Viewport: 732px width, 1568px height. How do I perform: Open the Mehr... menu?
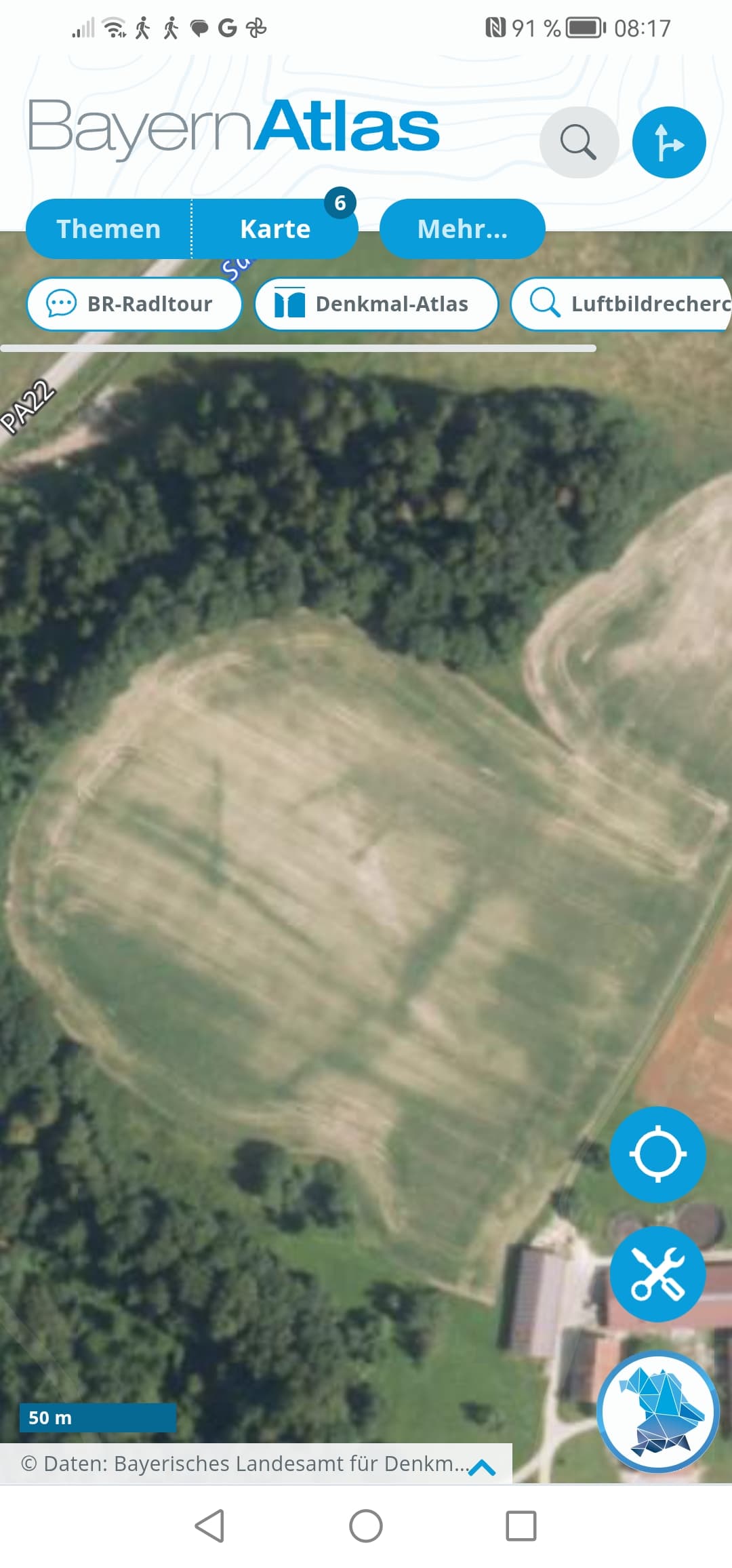(462, 229)
